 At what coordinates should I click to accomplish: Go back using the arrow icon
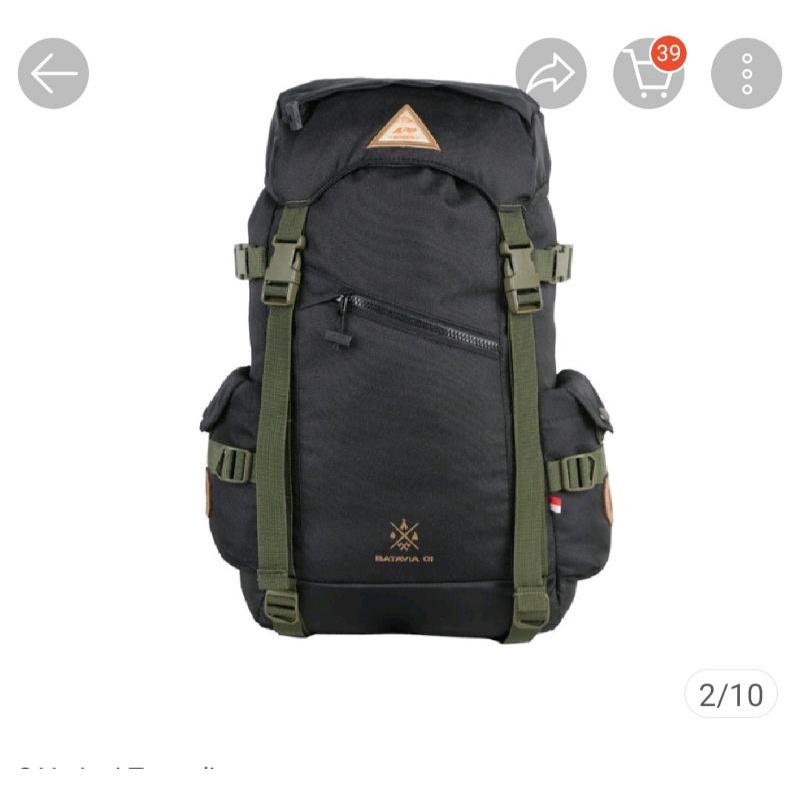tap(53, 73)
